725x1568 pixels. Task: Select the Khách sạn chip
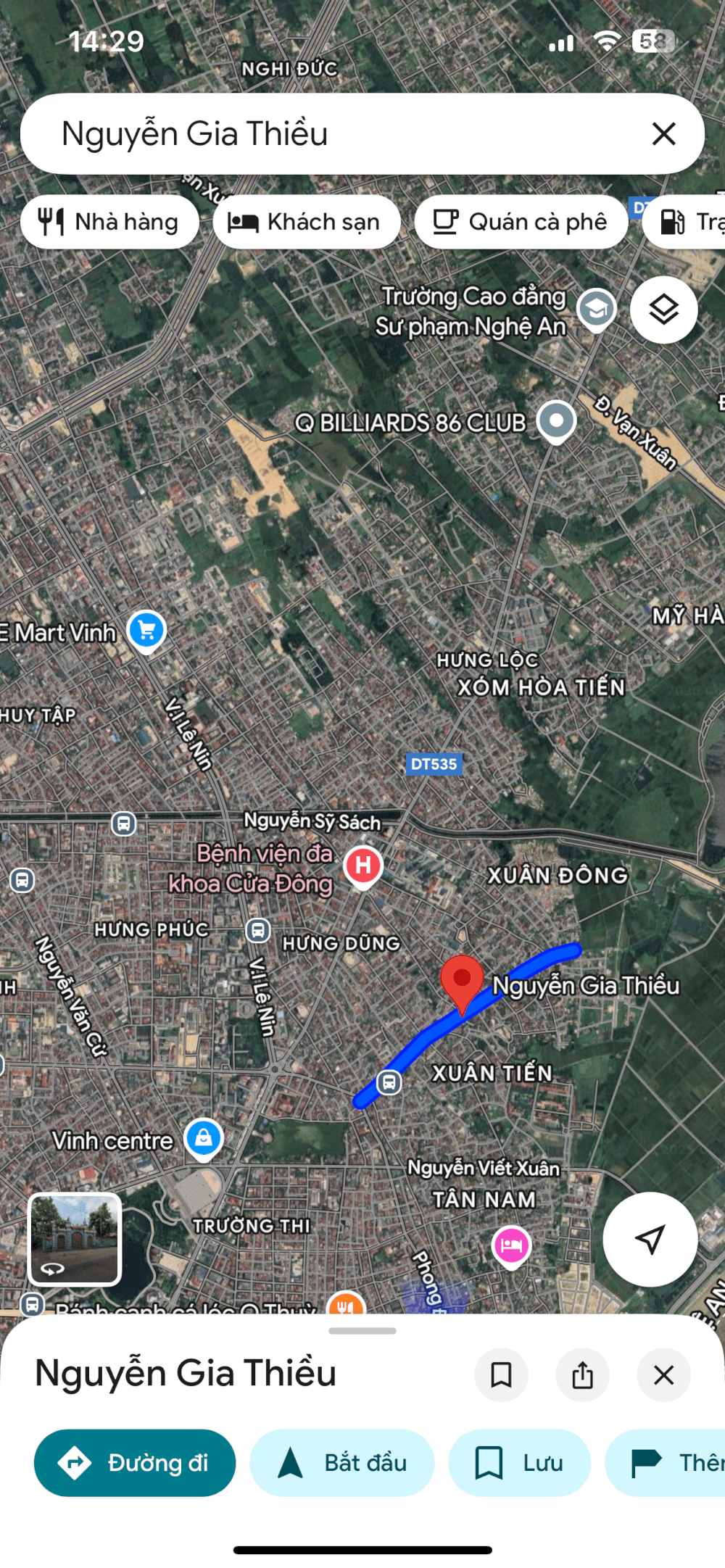click(306, 222)
